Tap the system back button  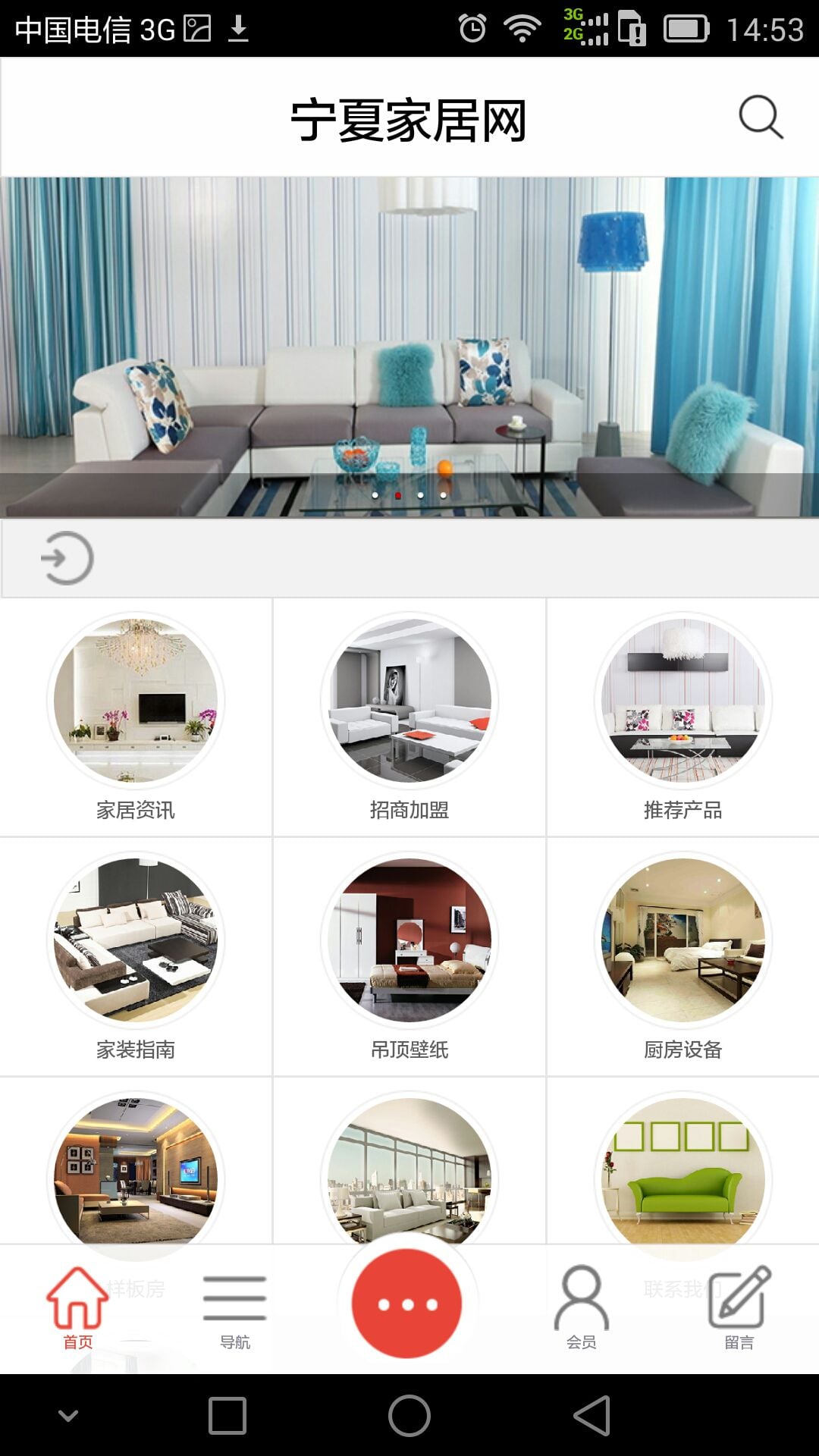point(592,1416)
